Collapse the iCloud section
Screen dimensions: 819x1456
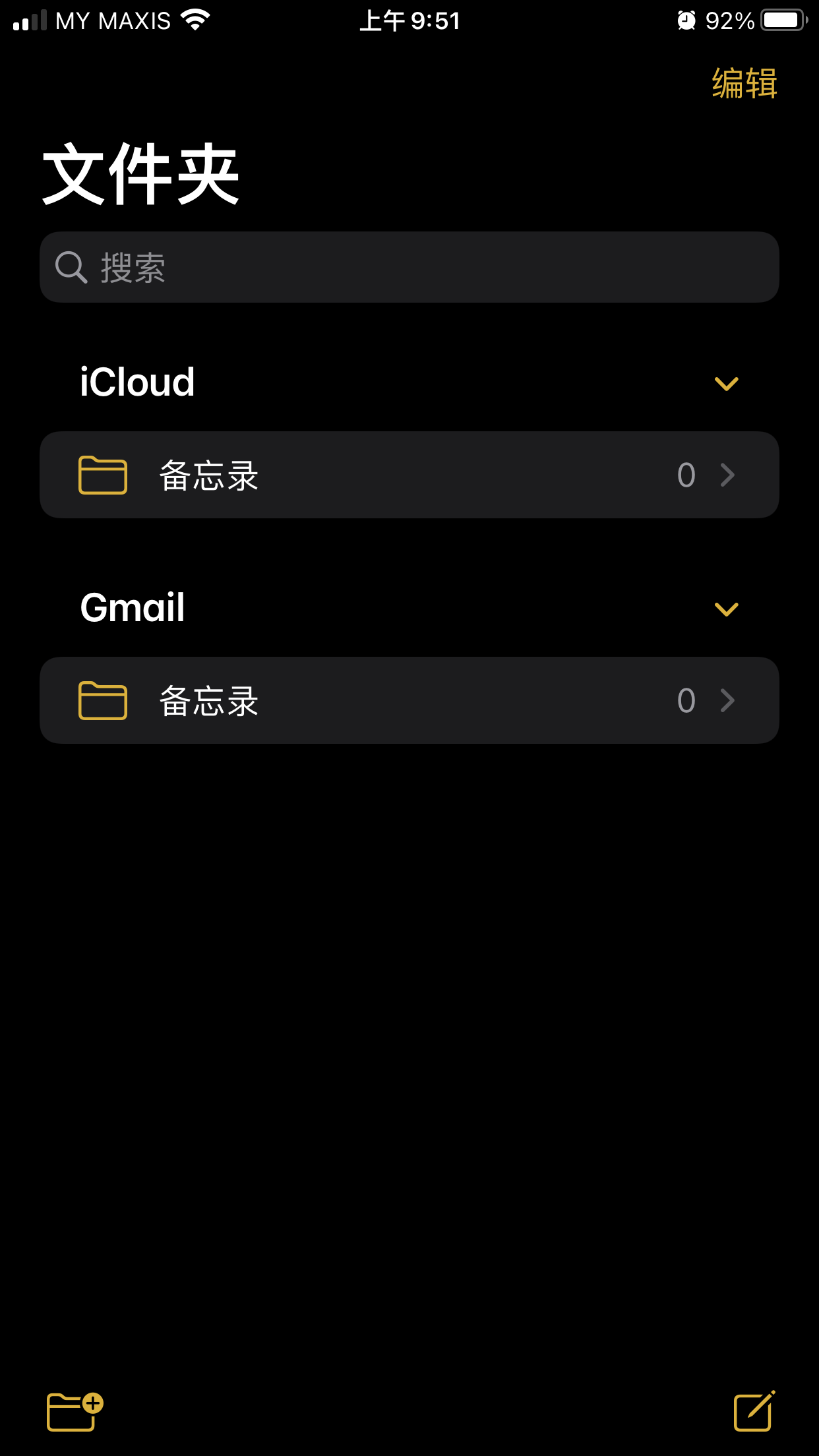coord(726,383)
